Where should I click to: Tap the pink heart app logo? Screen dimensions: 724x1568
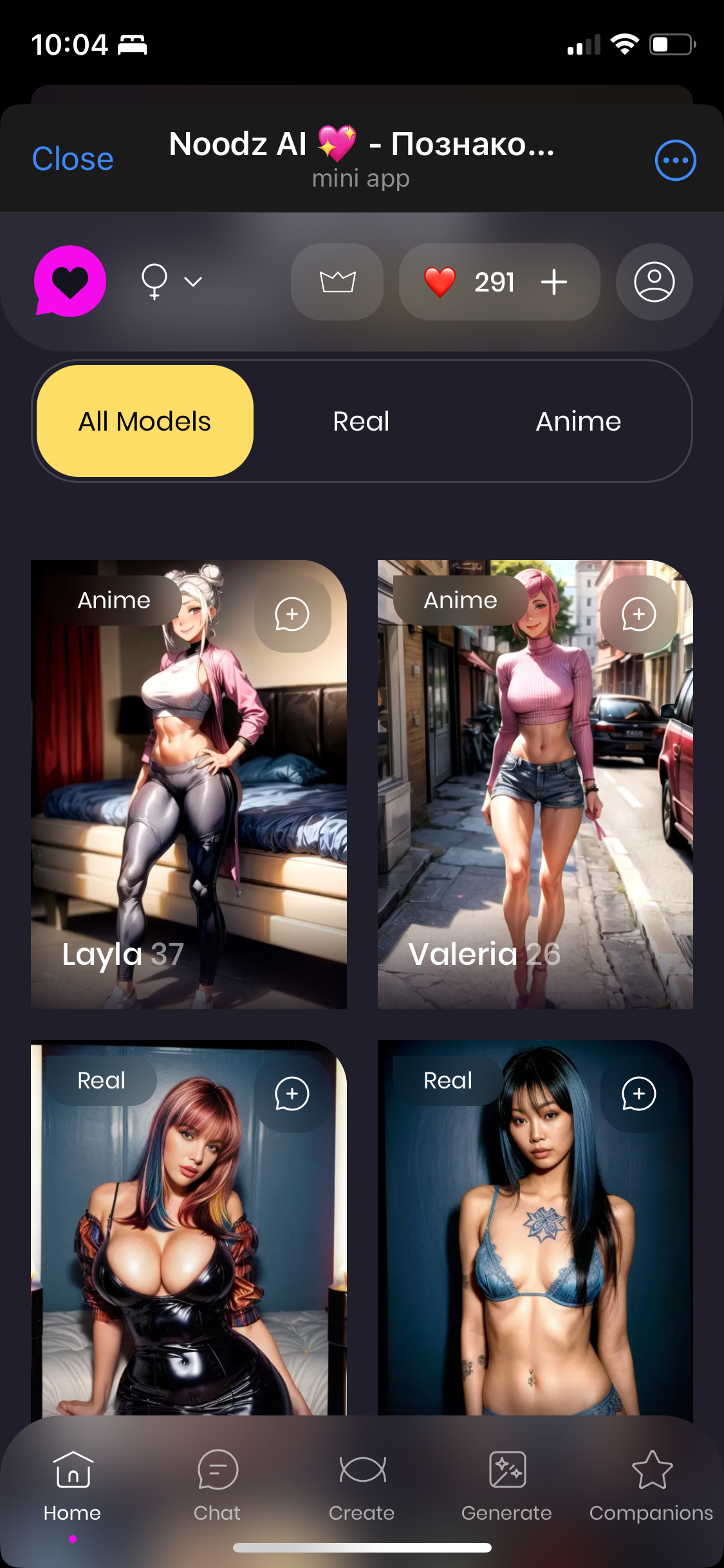(70, 282)
